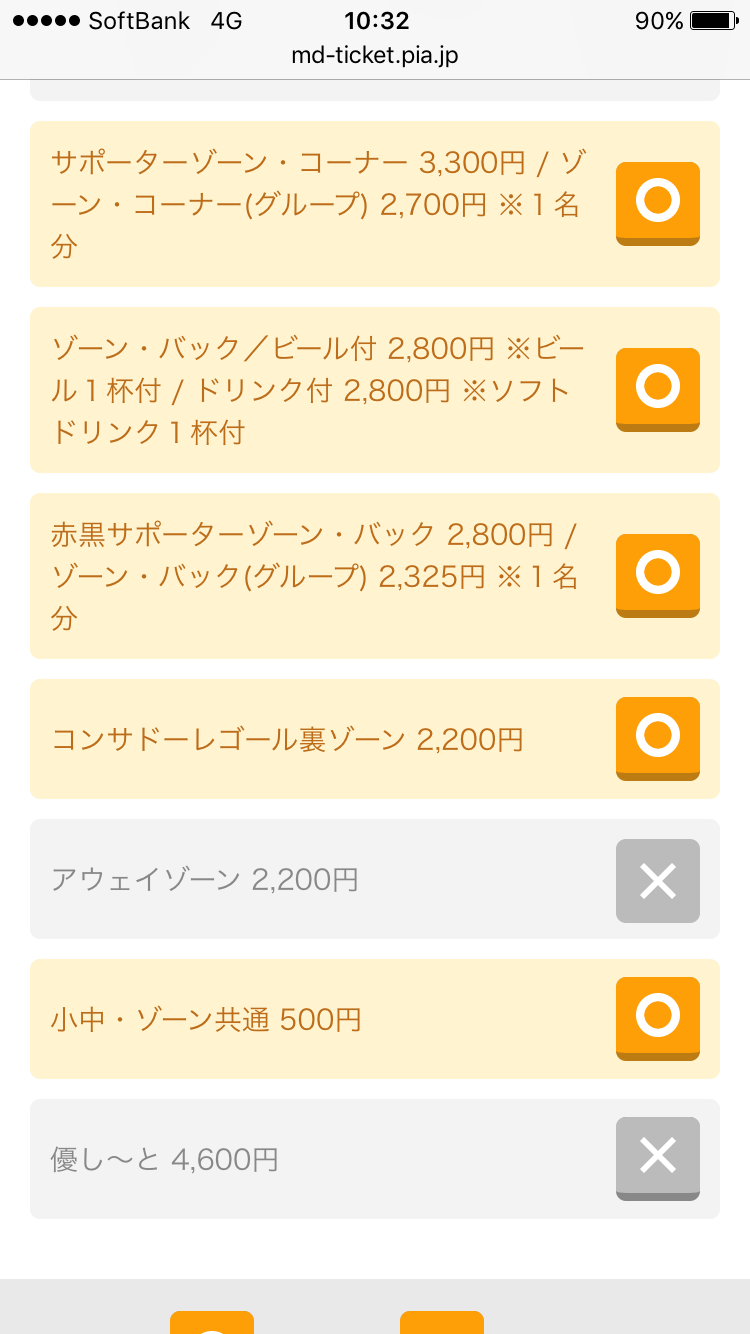The height and width of the screenshot is (1334, 750).
Task: Tap the md-ticket.pia.jp address bar
Action: click(x=375, y=55)
